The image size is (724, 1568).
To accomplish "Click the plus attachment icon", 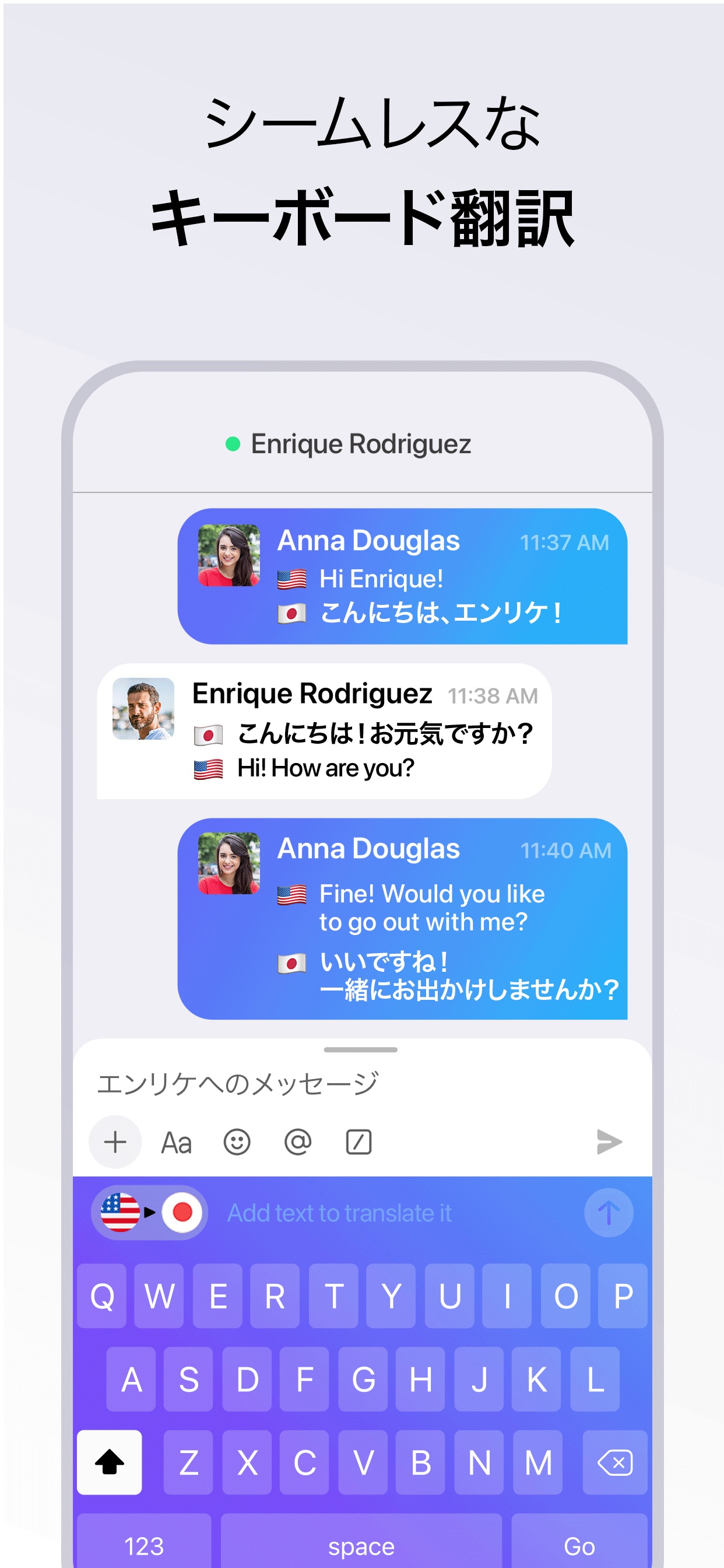I will 115,1142.
